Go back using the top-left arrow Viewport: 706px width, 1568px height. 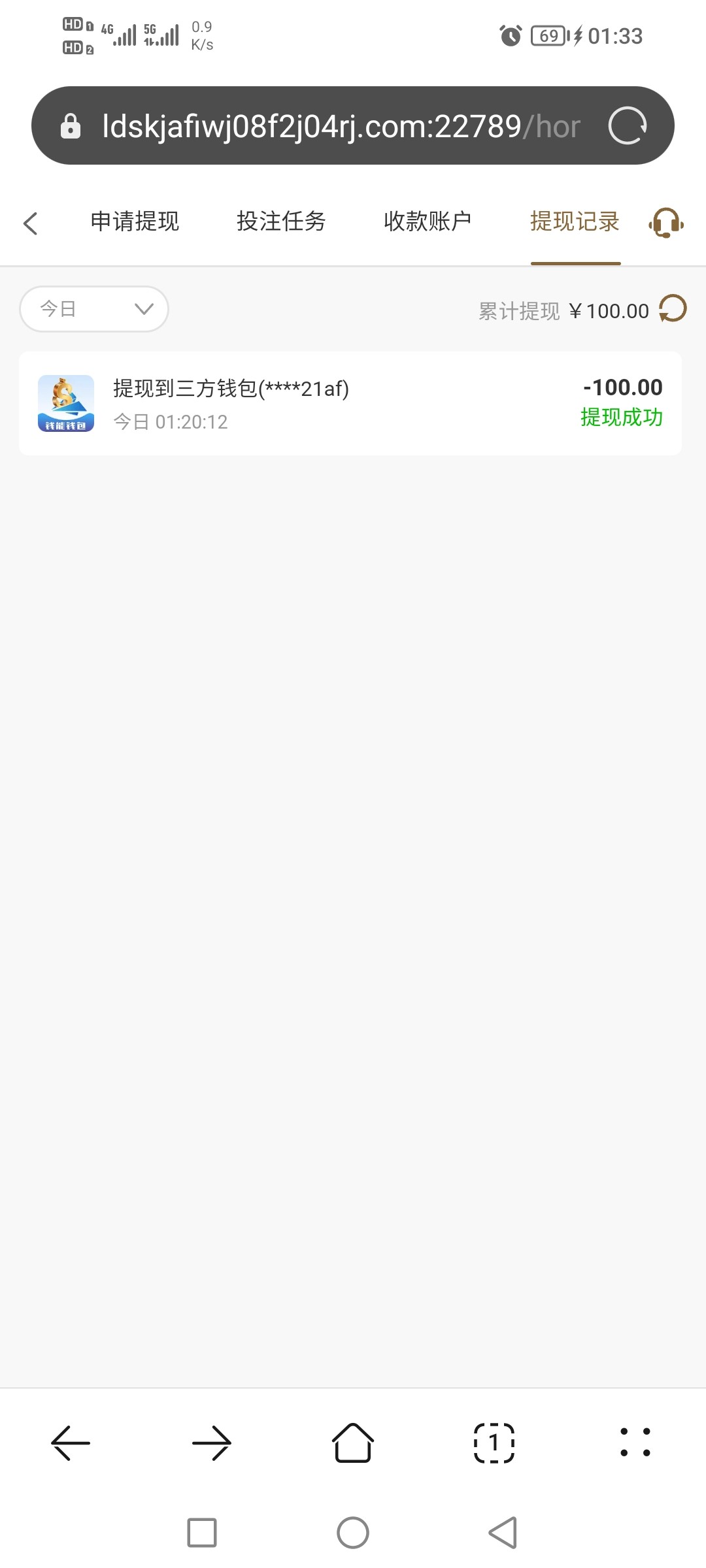[x=30, y=223]
